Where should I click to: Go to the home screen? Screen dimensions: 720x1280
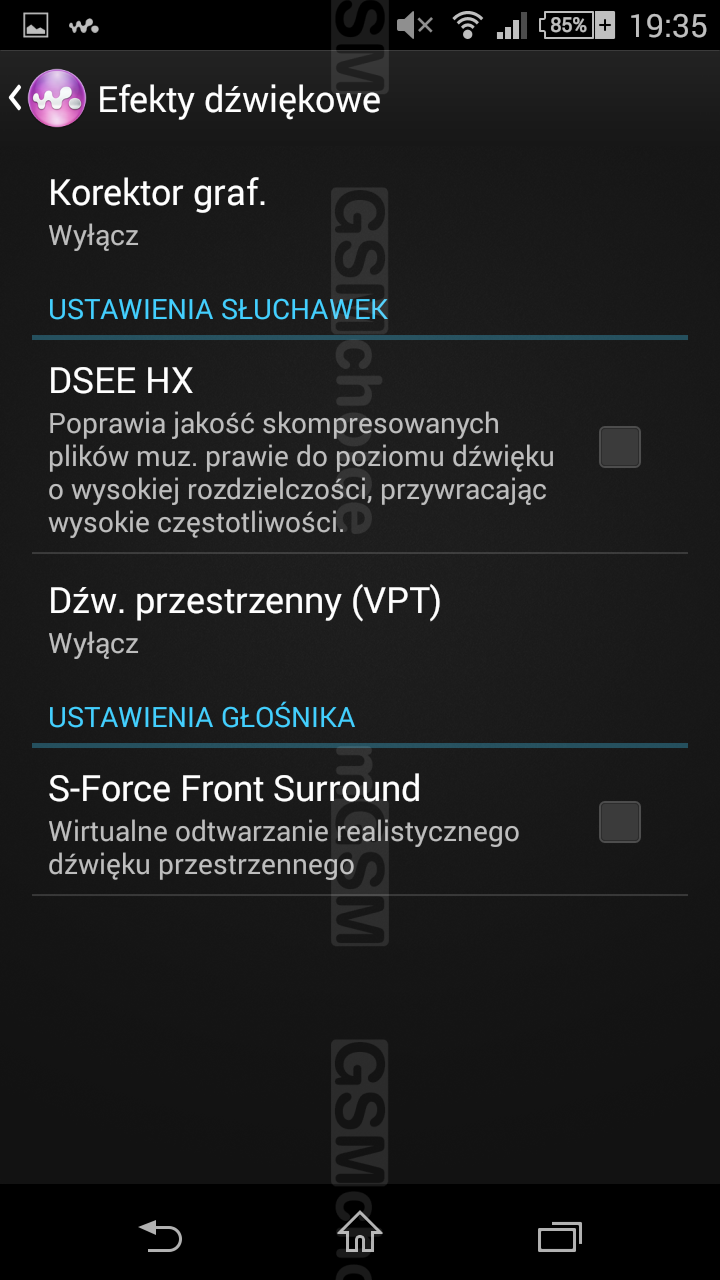[x=360, y=1231]
